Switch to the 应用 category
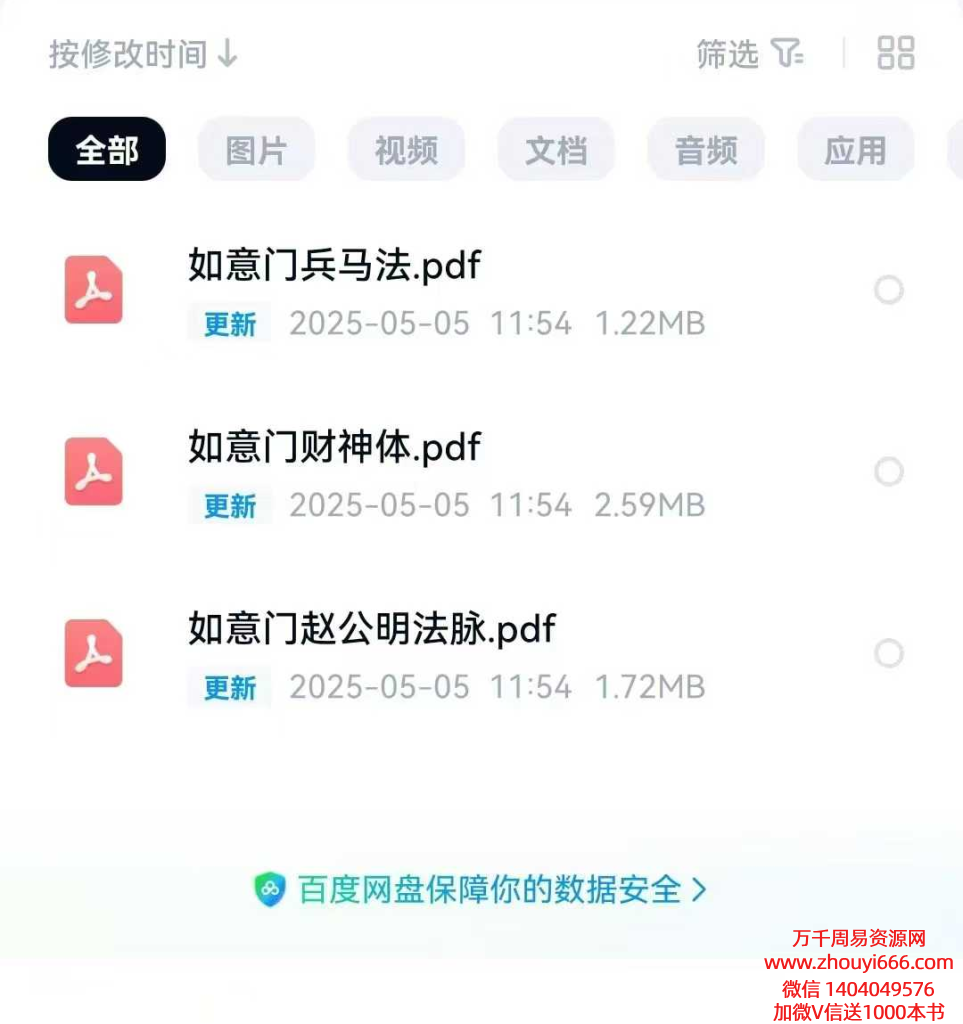 tap(855, 150)
